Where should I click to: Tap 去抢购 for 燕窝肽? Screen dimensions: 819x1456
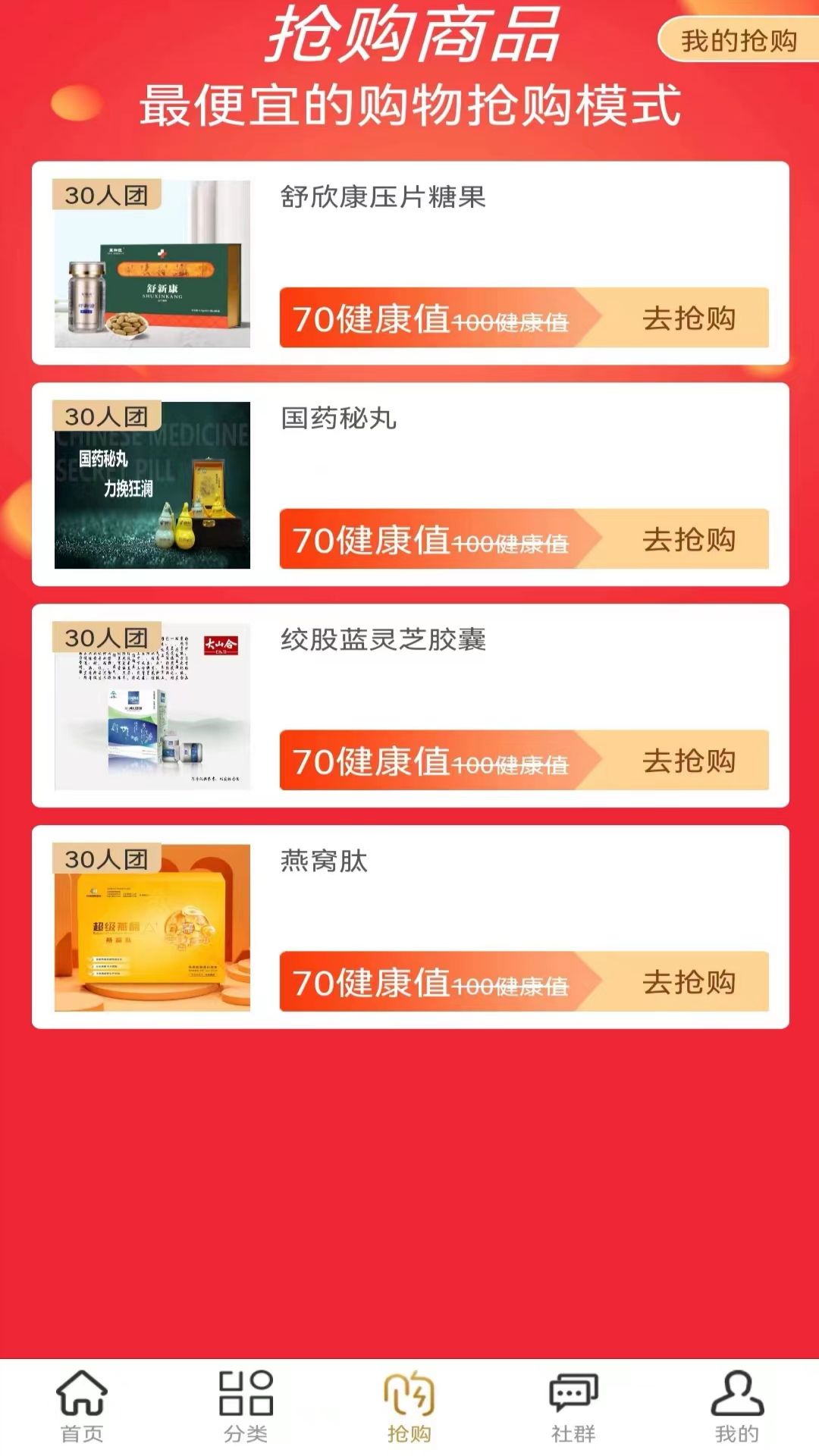(x=689, y=983)
